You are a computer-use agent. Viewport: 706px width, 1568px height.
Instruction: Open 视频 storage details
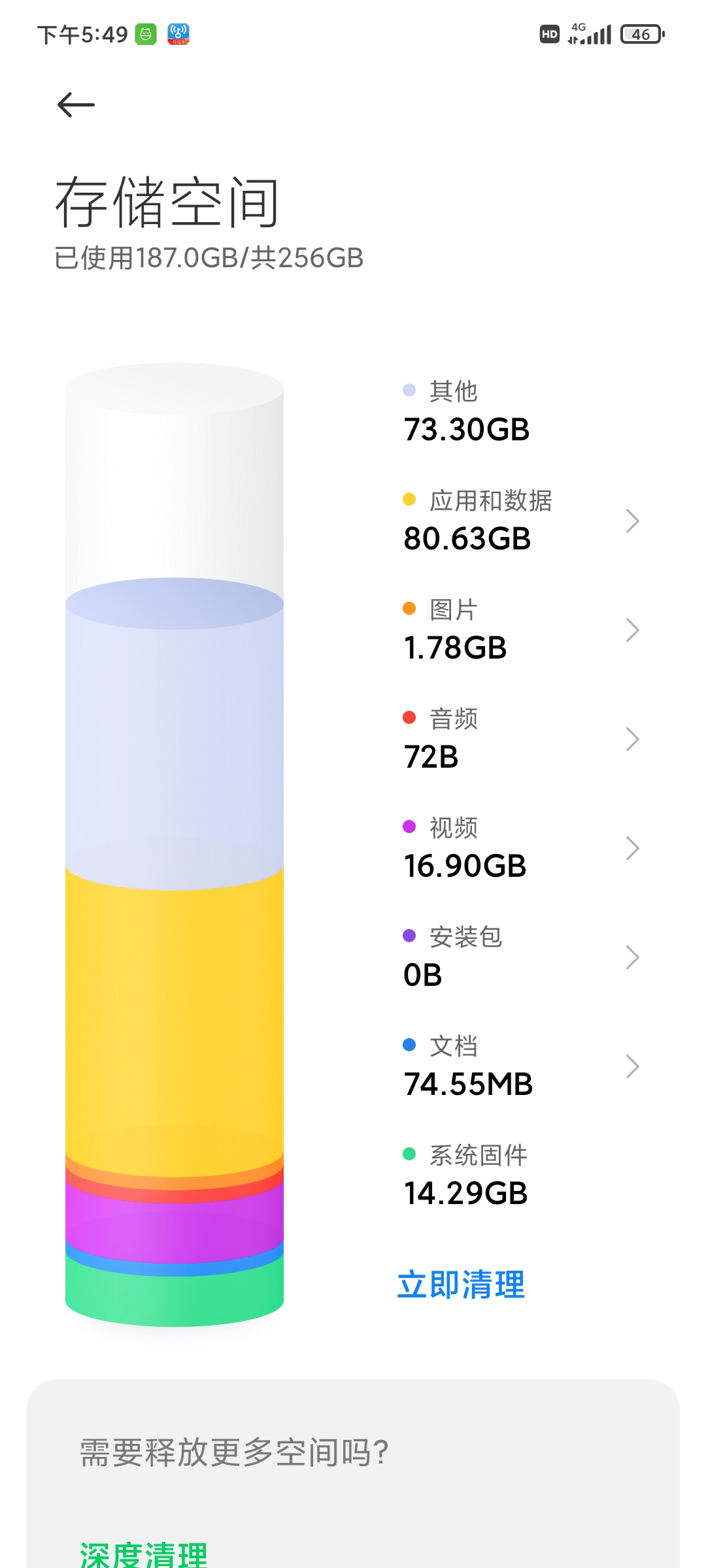pos(521,848)
